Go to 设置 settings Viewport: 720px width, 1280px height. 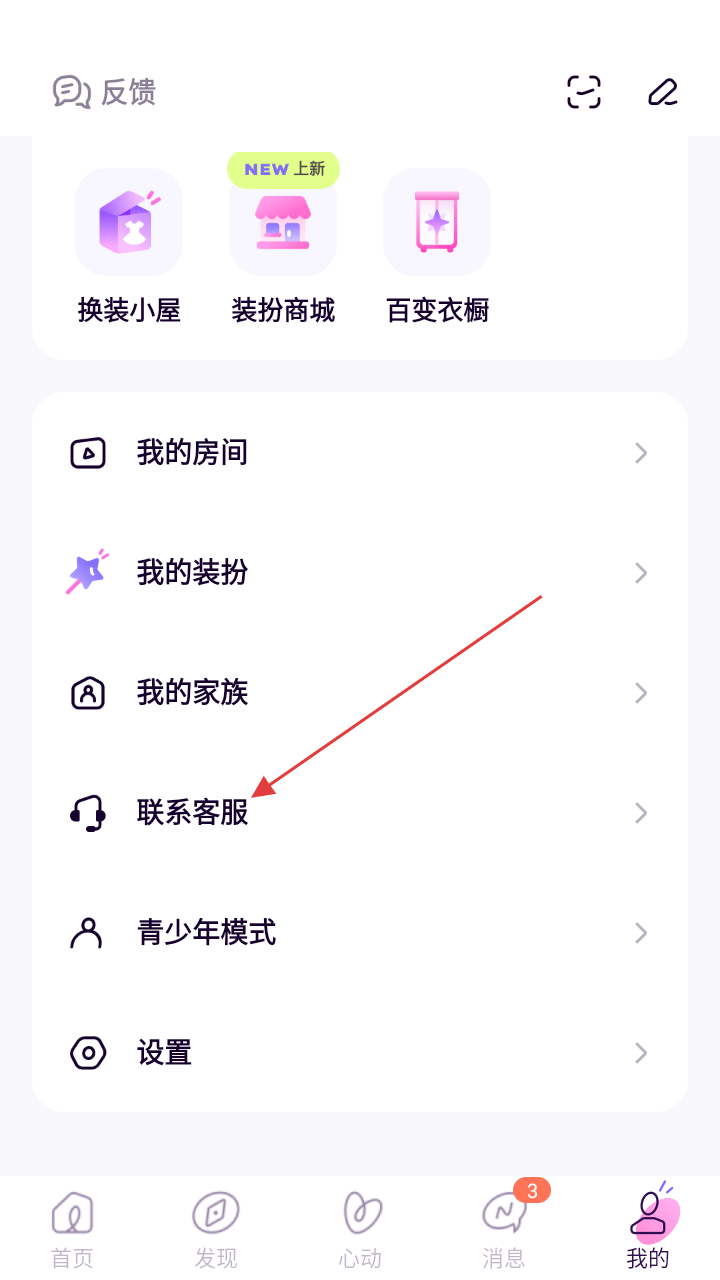[360, 1053]
